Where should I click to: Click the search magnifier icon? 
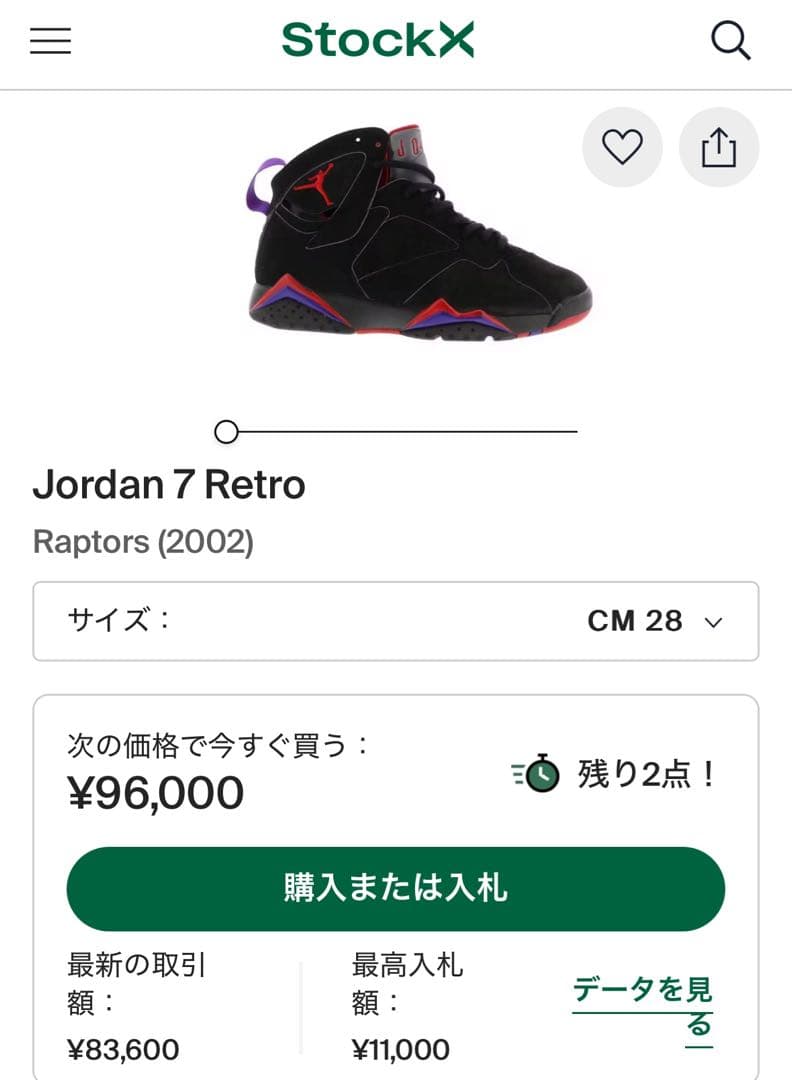point(730,42)
